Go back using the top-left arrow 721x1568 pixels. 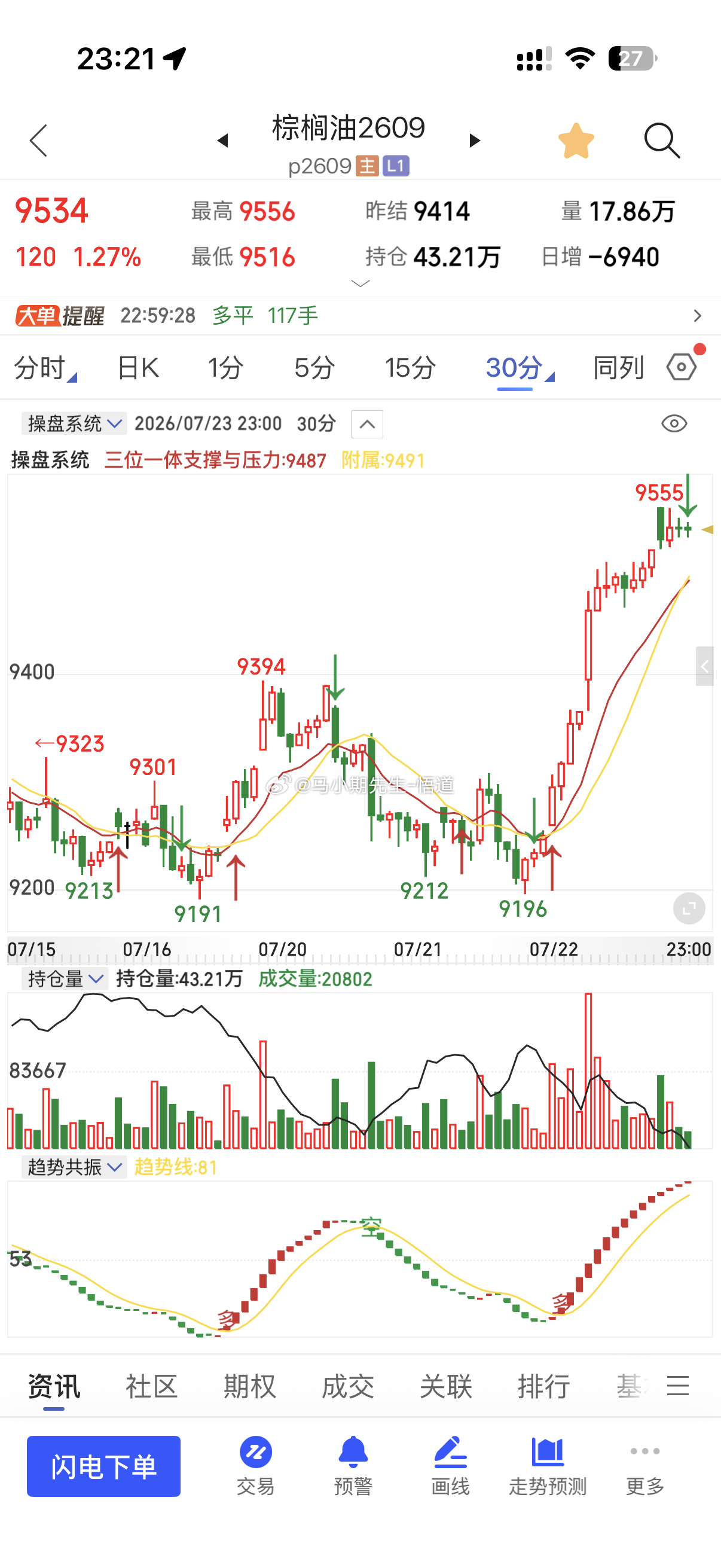38,141
